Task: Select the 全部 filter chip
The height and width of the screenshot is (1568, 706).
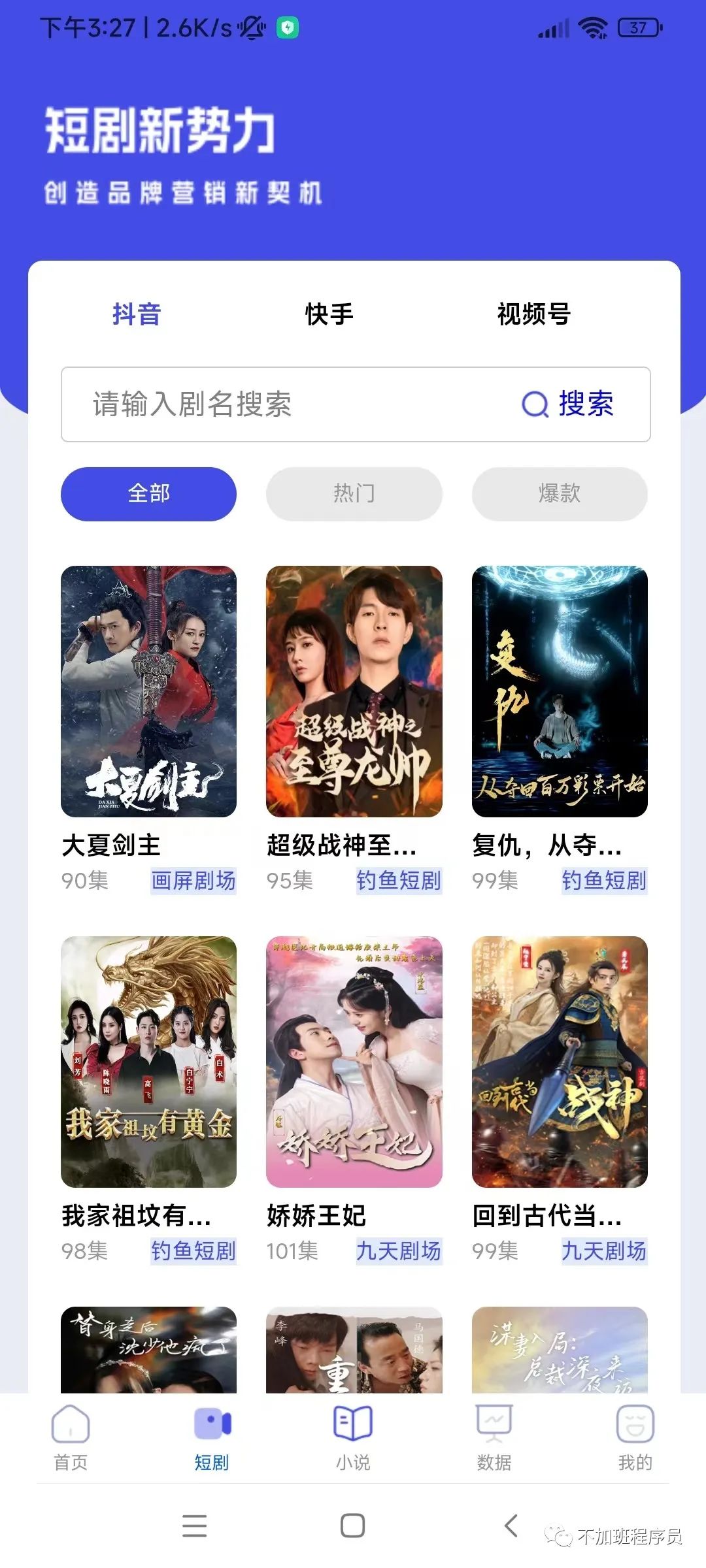Action: click(x=148, y=494)
